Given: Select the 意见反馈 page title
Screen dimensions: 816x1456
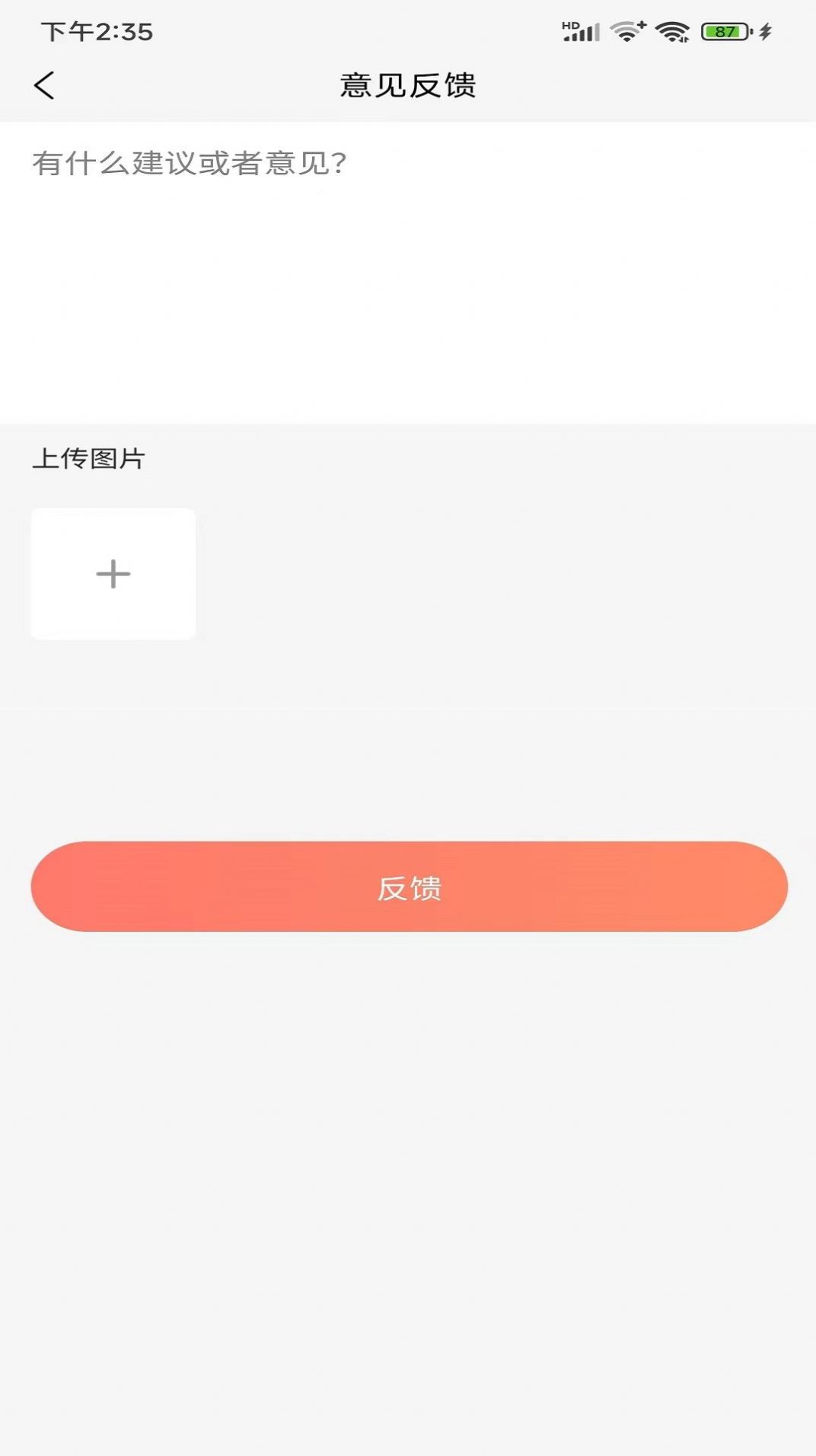Looking at the screenshot, I should pyautogui.click(x=408, y=84).
